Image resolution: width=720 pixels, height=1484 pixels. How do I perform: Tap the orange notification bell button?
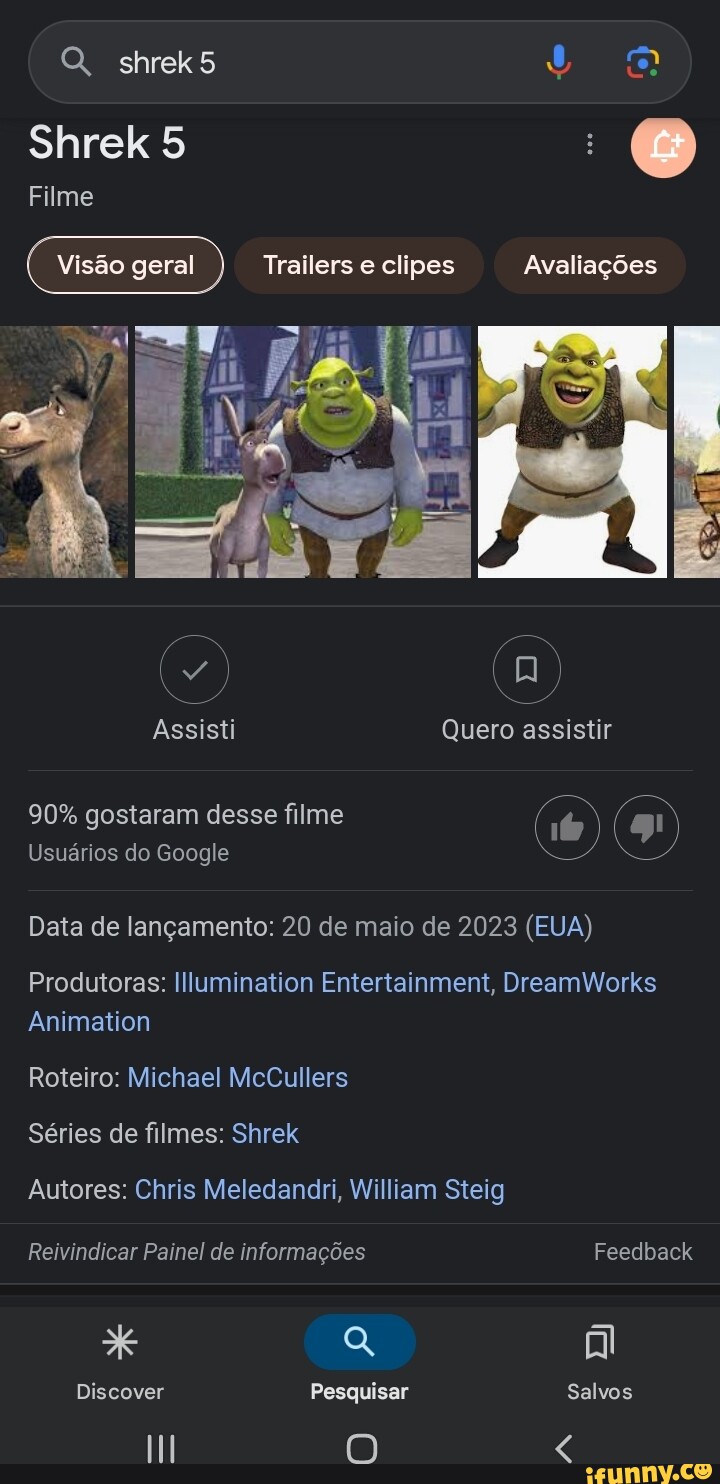[x=663, y=147]
